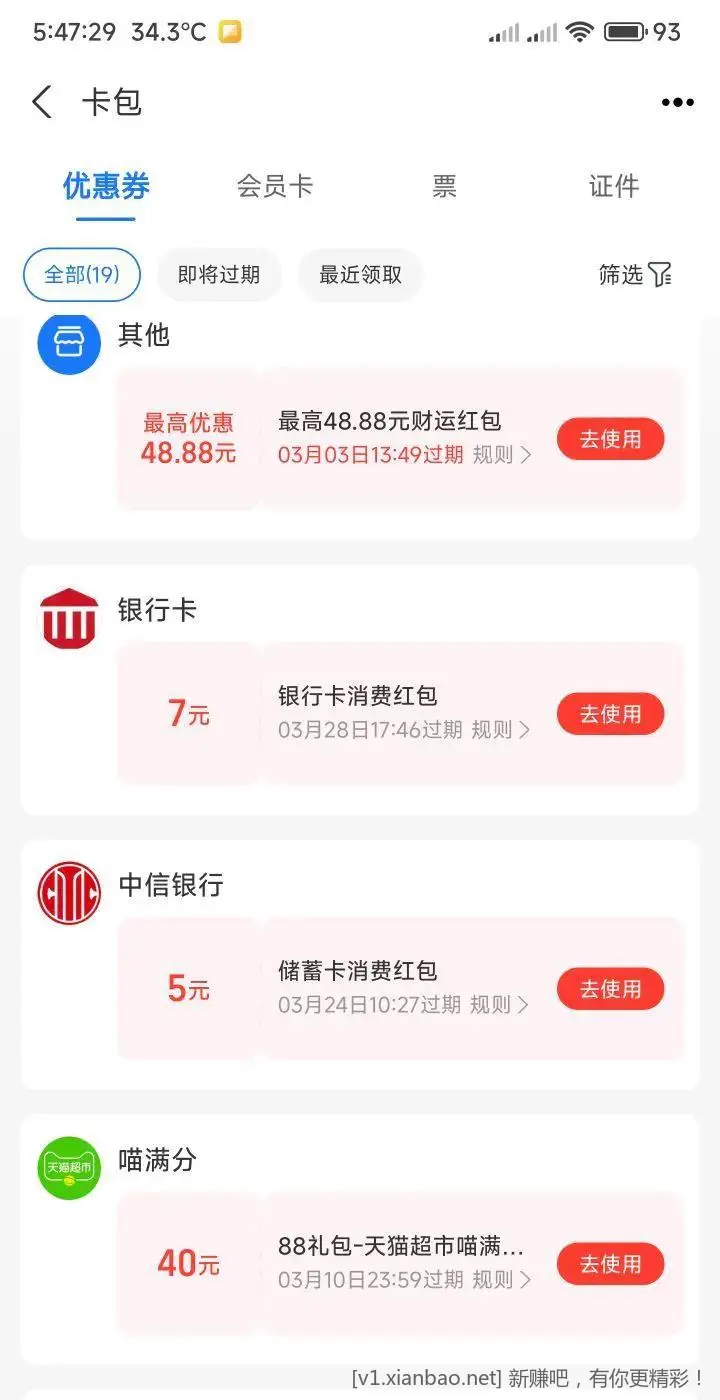Screen dimensions: 720x1400
Task: View 规则 for the 财运红包 coupon
Action: 501,455
